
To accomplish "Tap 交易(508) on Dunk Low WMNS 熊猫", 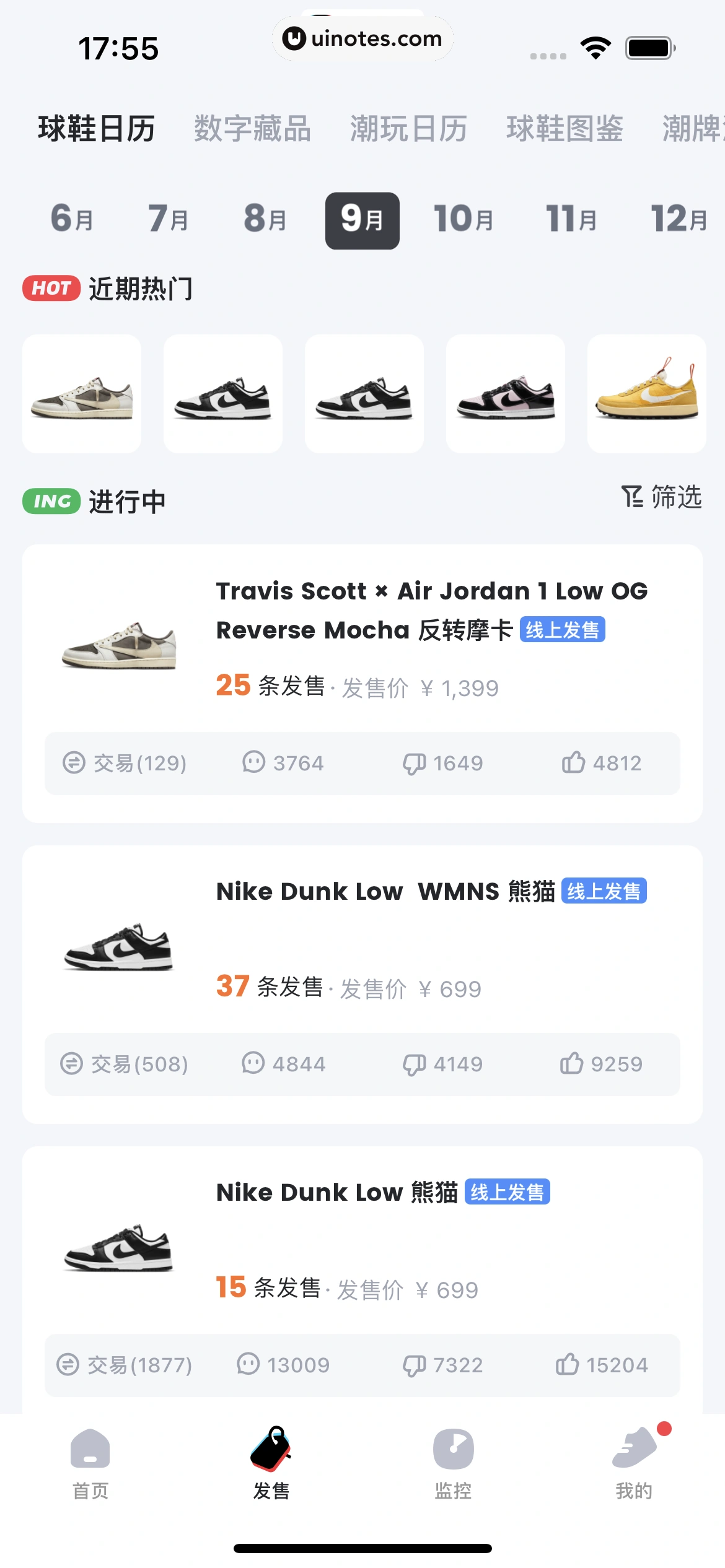I will coord(125,1064).
